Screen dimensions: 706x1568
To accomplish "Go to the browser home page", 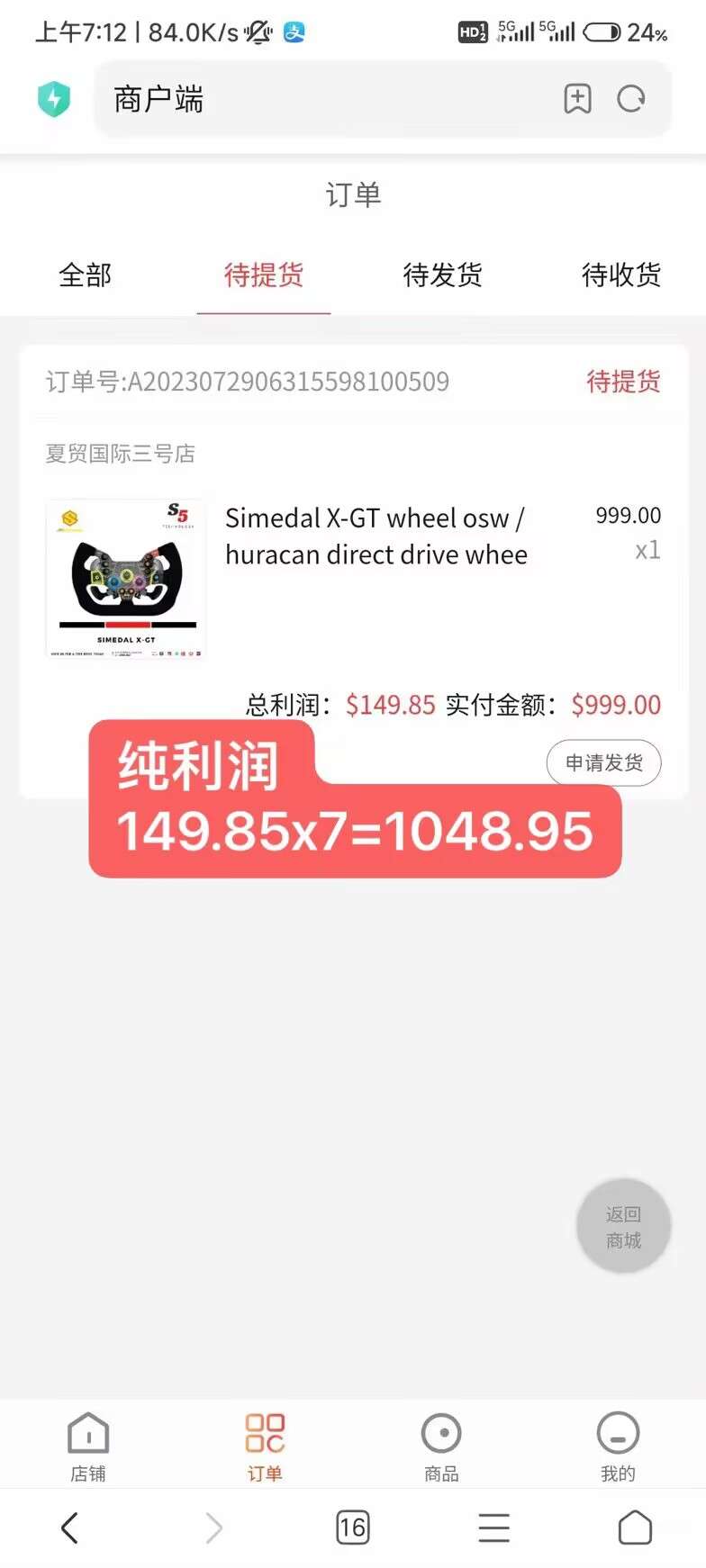I will [x=635, y=1527].
